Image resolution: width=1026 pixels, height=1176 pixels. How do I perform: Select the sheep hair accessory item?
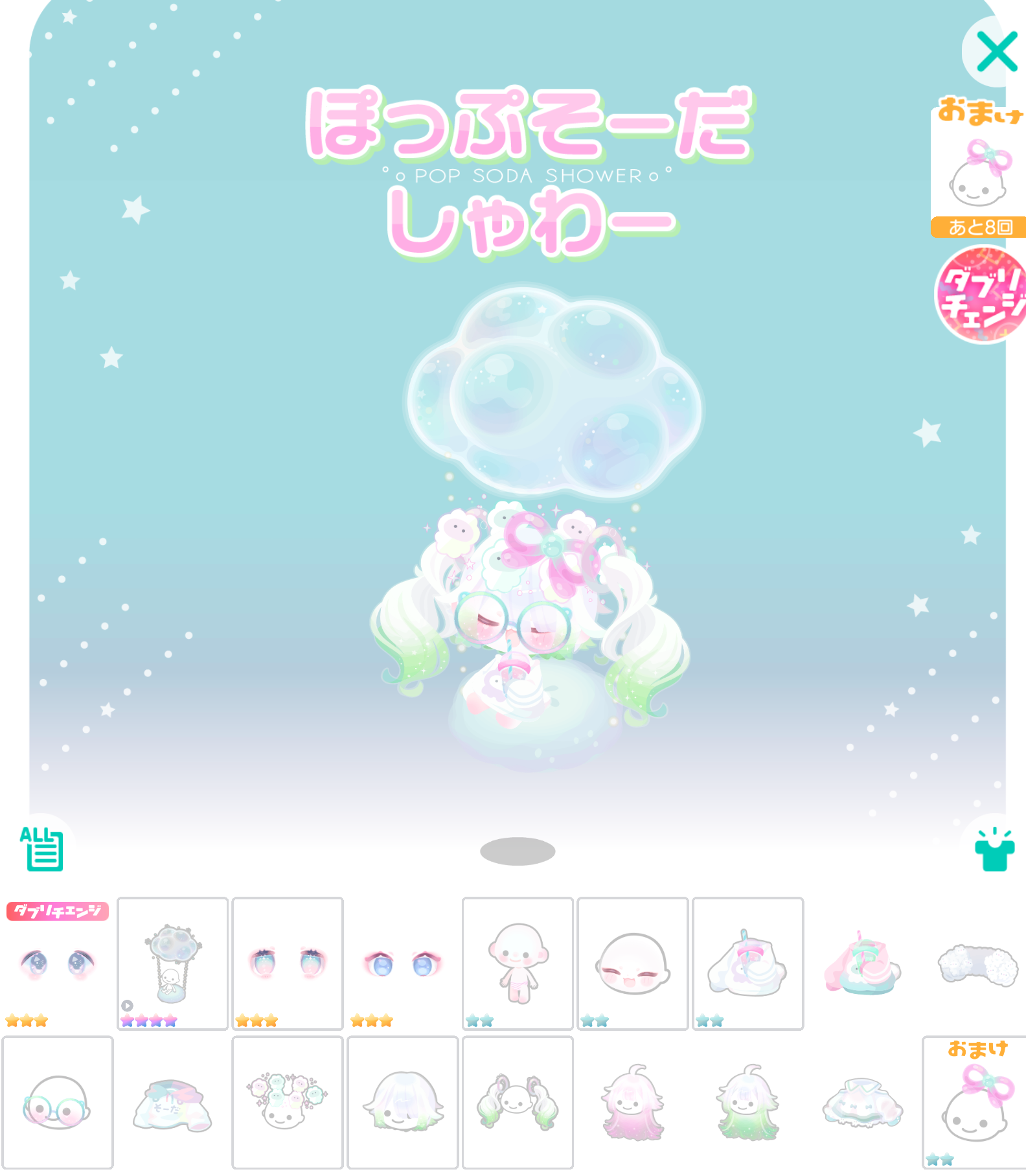[288, 1102]
